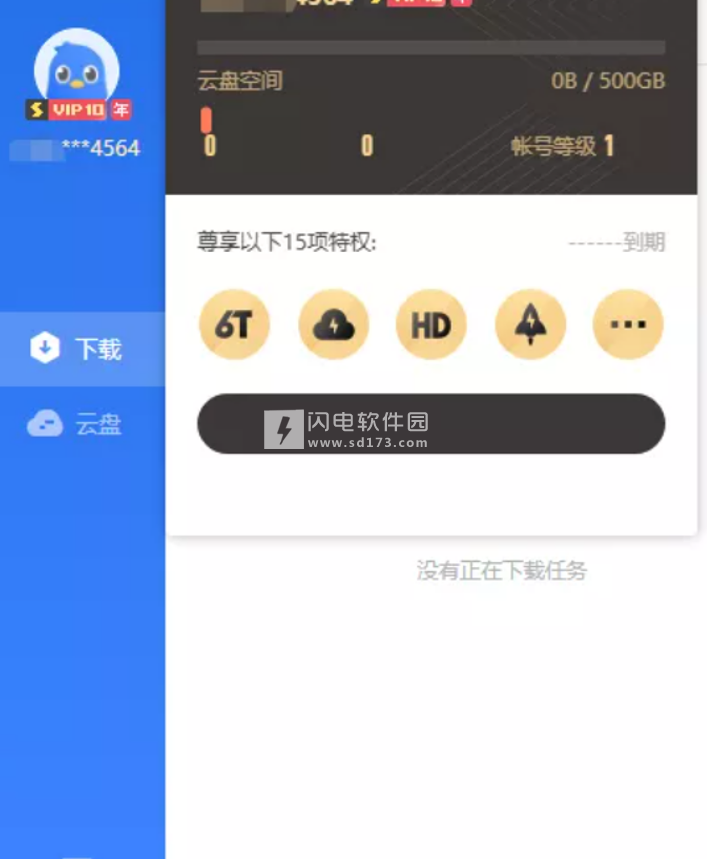Switch to the 下载 section

point(80,349)
